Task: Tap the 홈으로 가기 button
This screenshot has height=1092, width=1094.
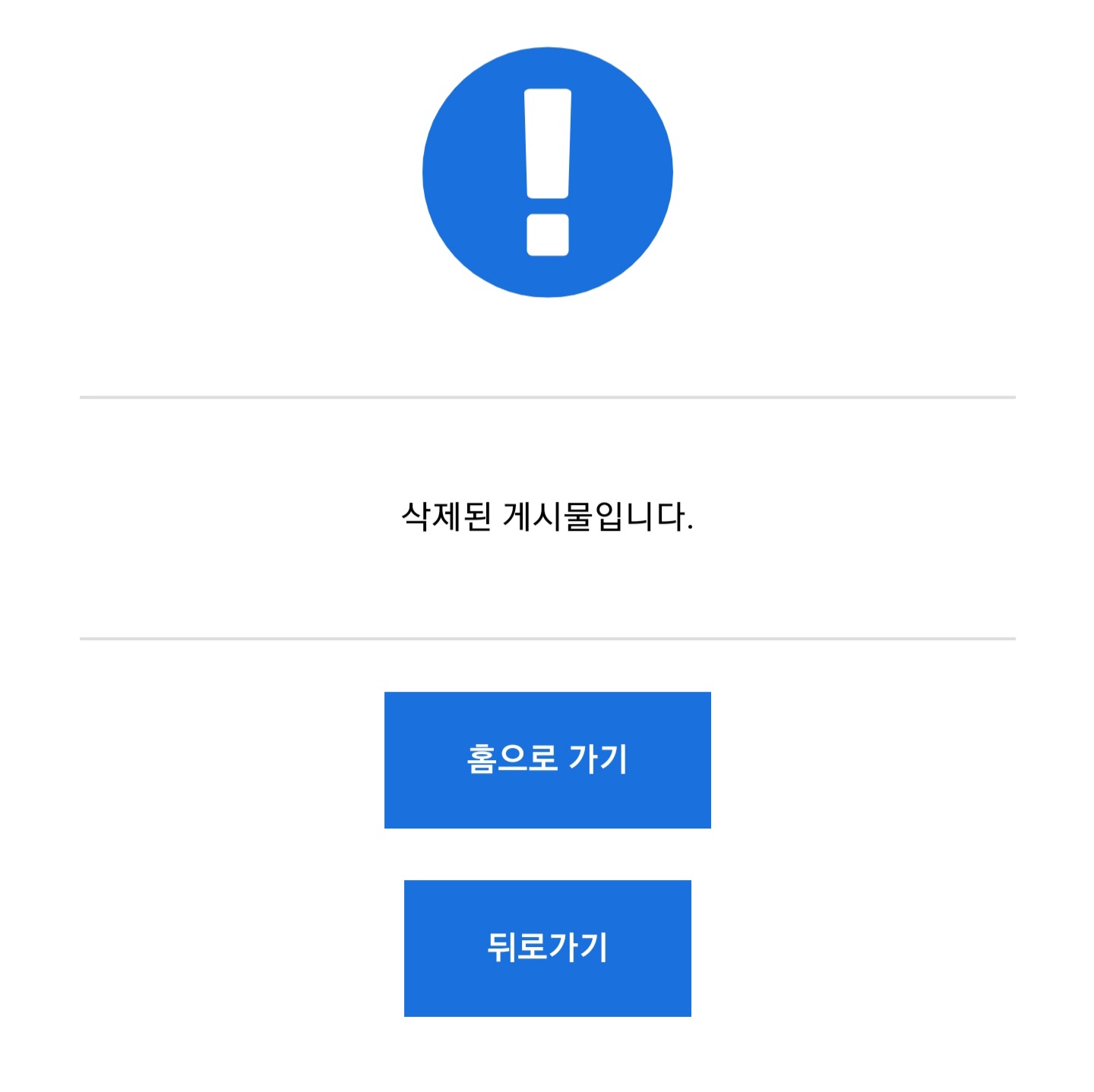Action: pyautogui.click(x=547, y=759)
